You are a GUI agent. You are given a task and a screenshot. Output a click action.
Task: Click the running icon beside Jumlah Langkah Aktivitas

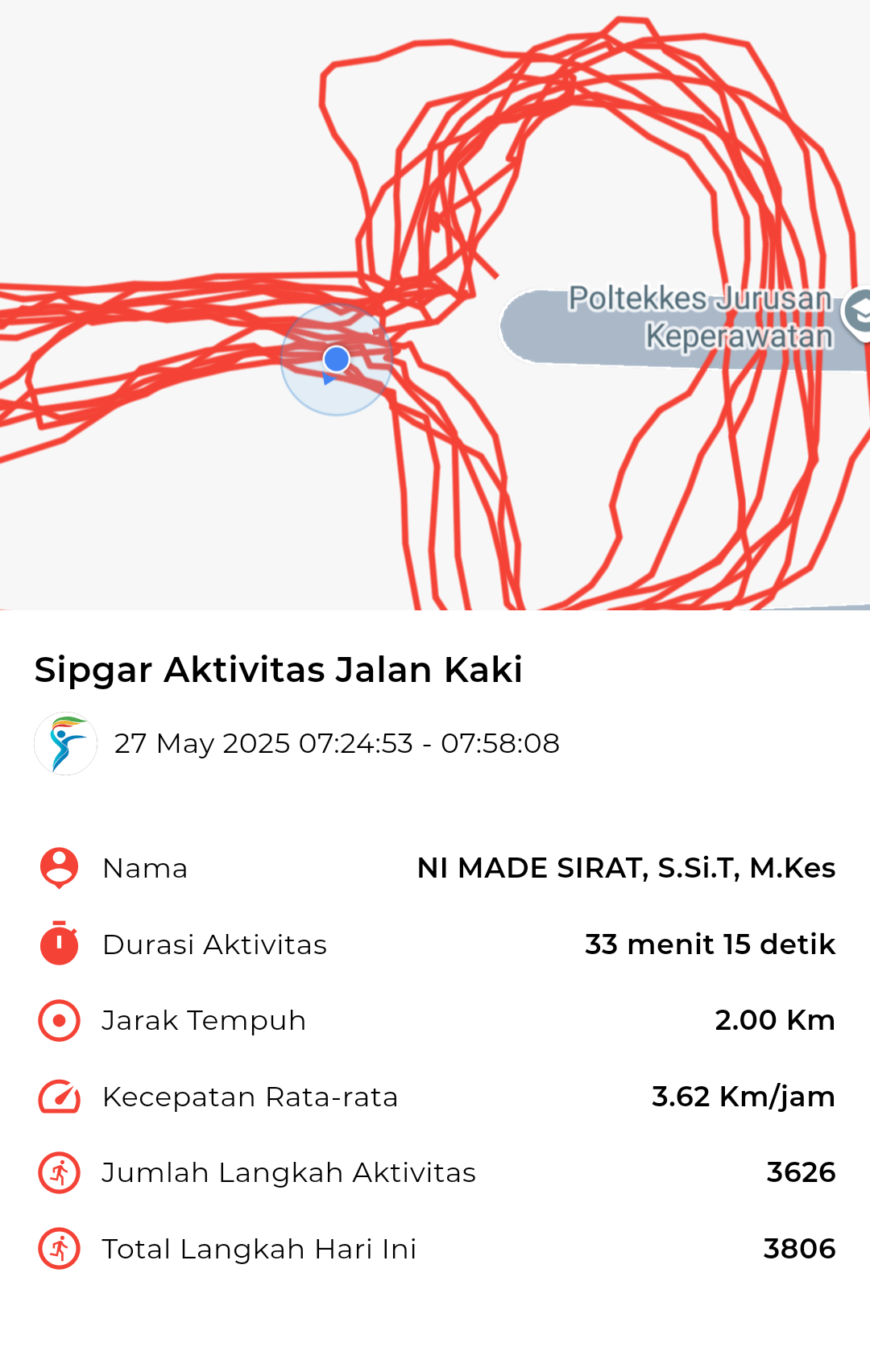coord(57,1172)
